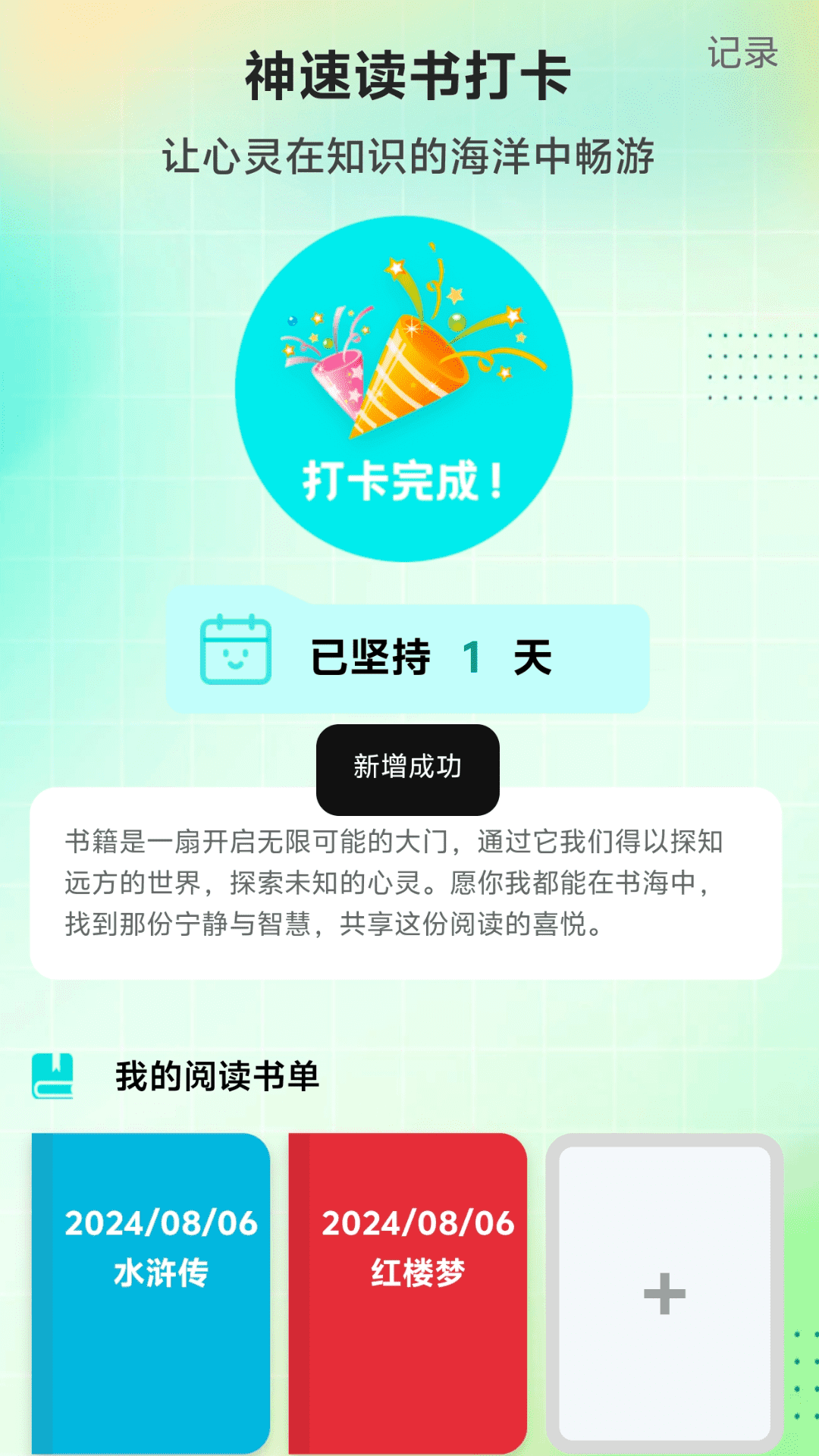Open the 记录 records page
This screenshot has height=1456, width=819.
click(x=742, y=53)
